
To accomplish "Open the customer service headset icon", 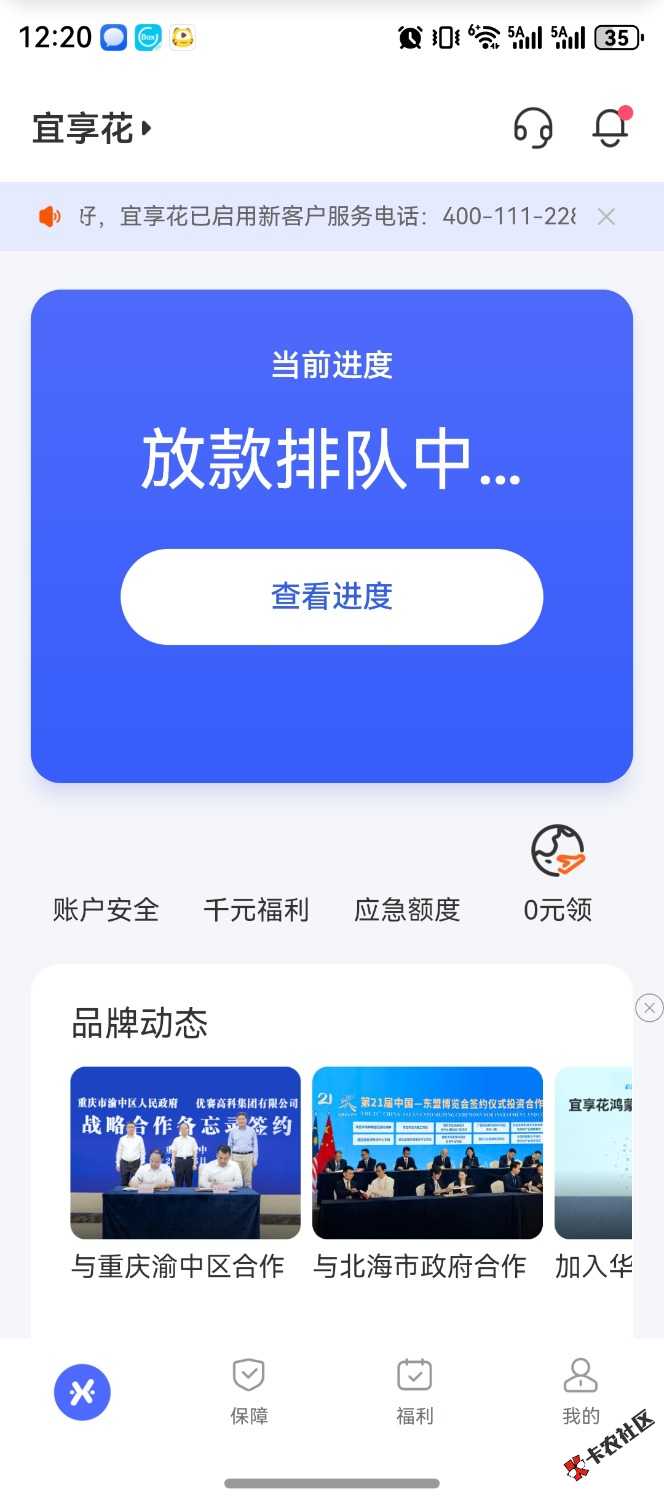I will point(533,128).
